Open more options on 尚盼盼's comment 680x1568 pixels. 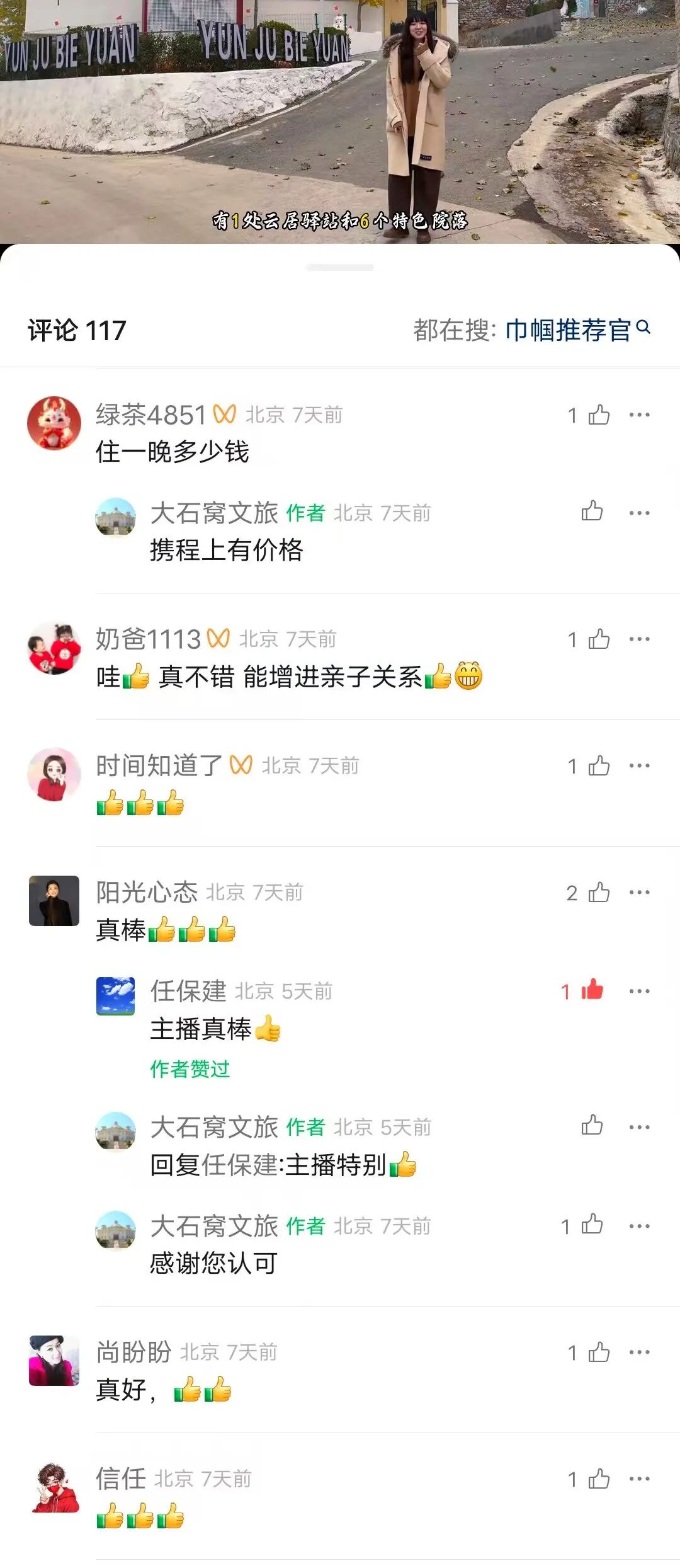[x=639, y=1353]
